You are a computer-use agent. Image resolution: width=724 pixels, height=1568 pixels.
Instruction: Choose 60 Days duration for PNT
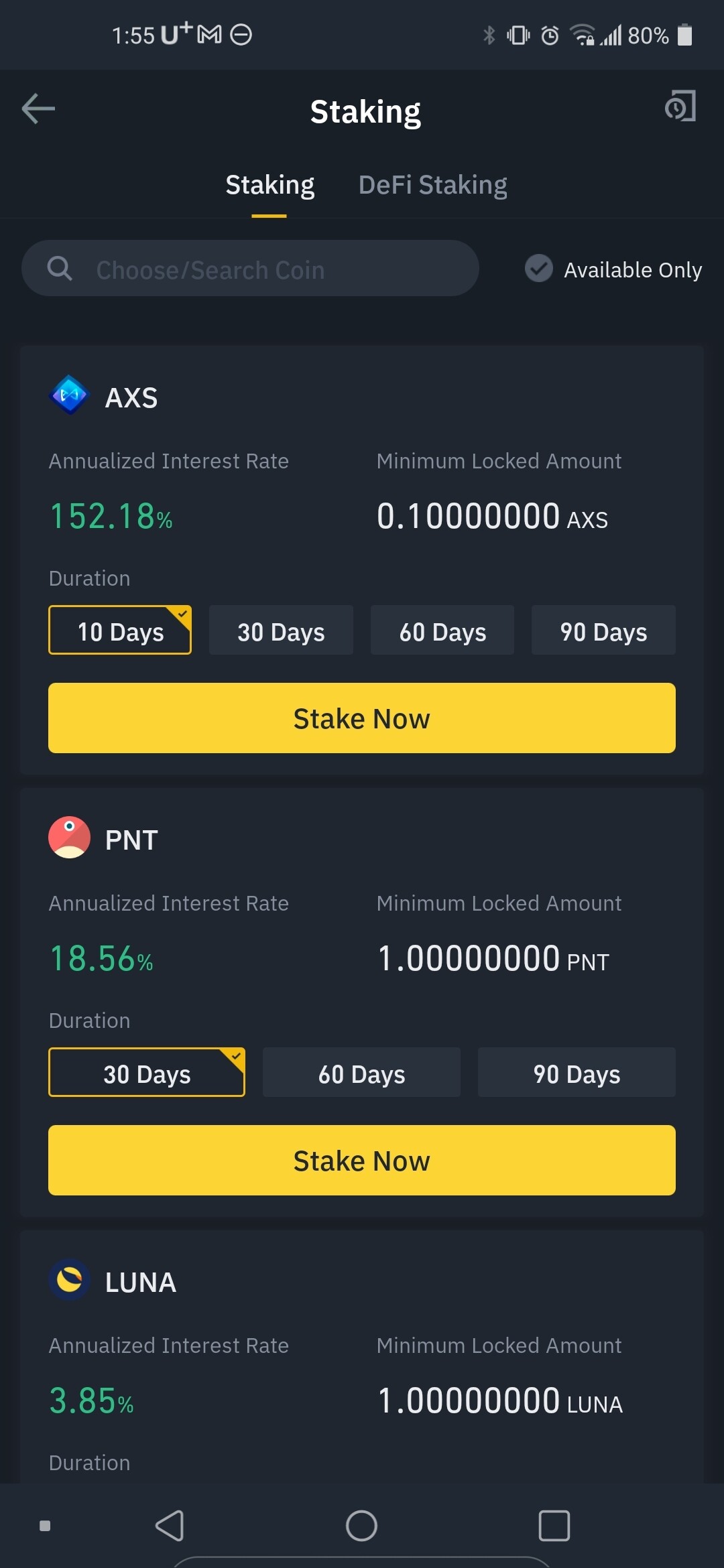point(362,1073)
